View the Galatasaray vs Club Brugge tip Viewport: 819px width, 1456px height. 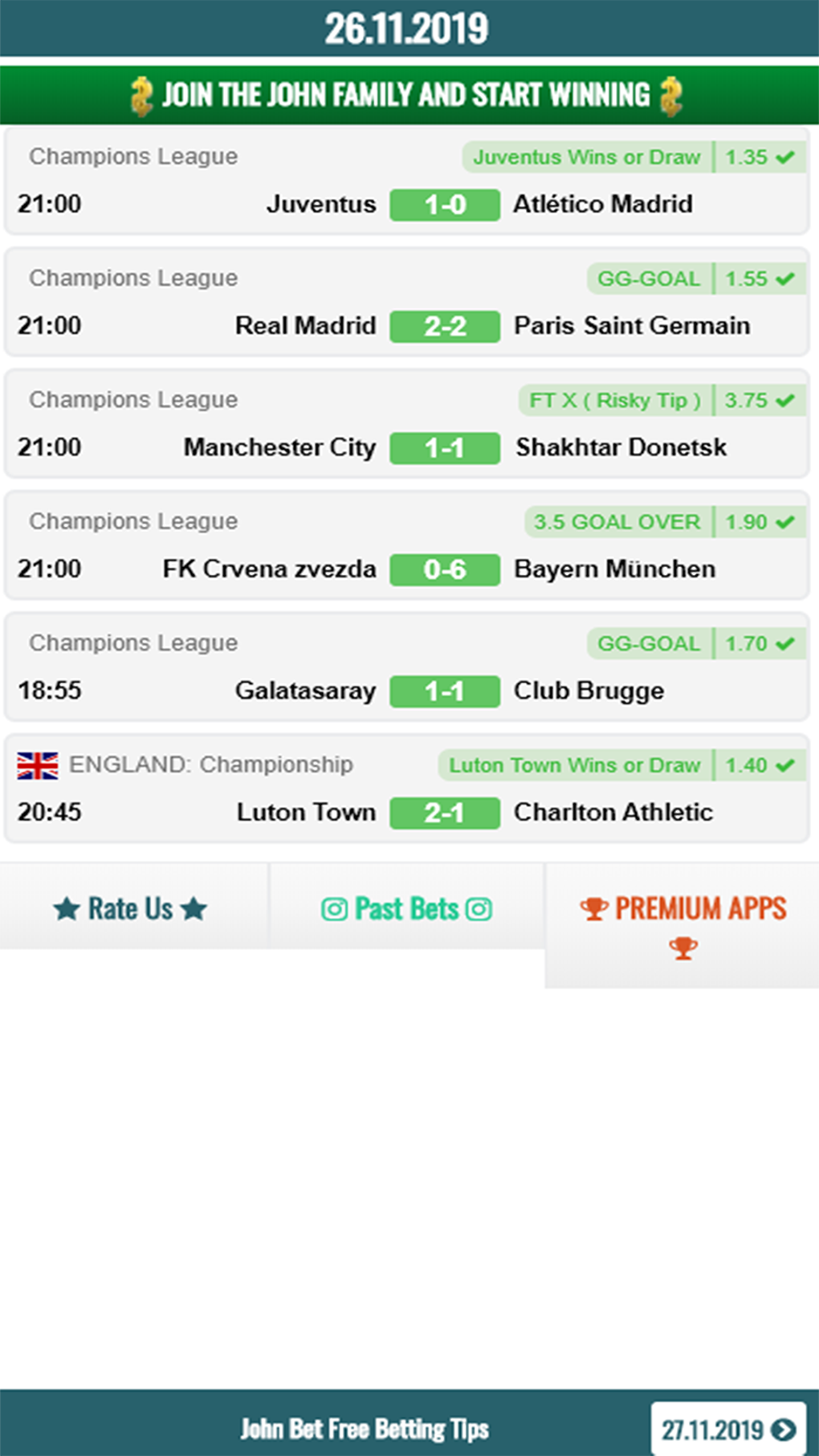[x=406, y=667]
